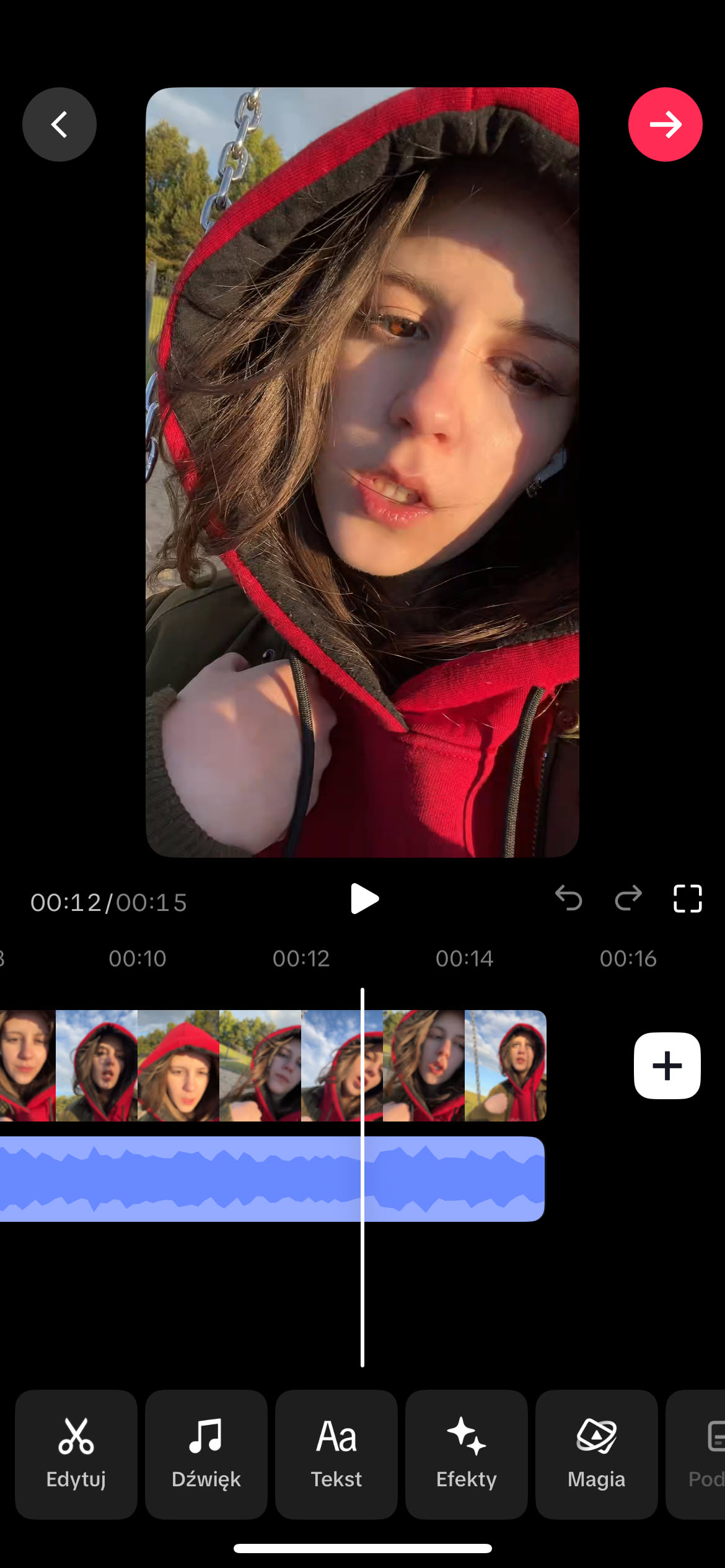Open the Magia tool
Viewport: 725px width, 1568px height.
click(596, 1453)
